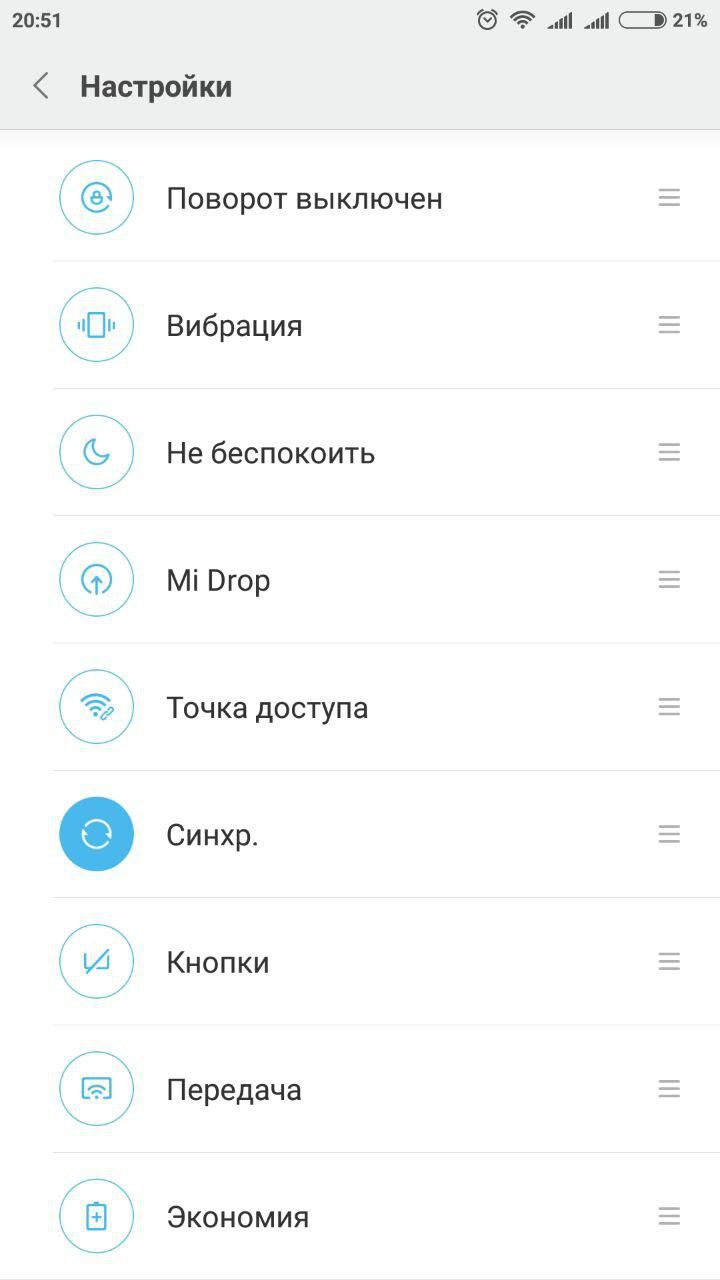Tap the reorder handle next to Вибрация

point(669,325)
